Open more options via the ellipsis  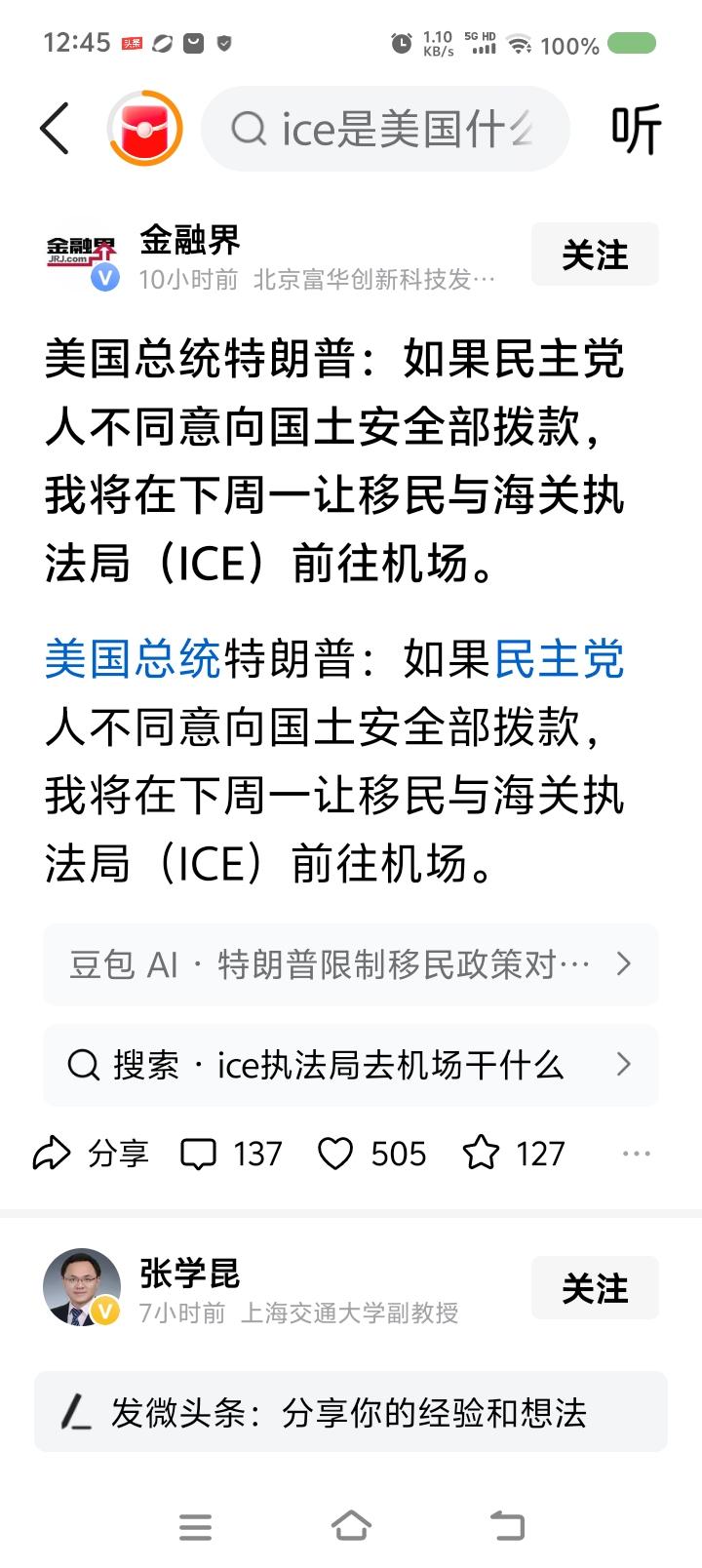click(x=636, y=1154)
